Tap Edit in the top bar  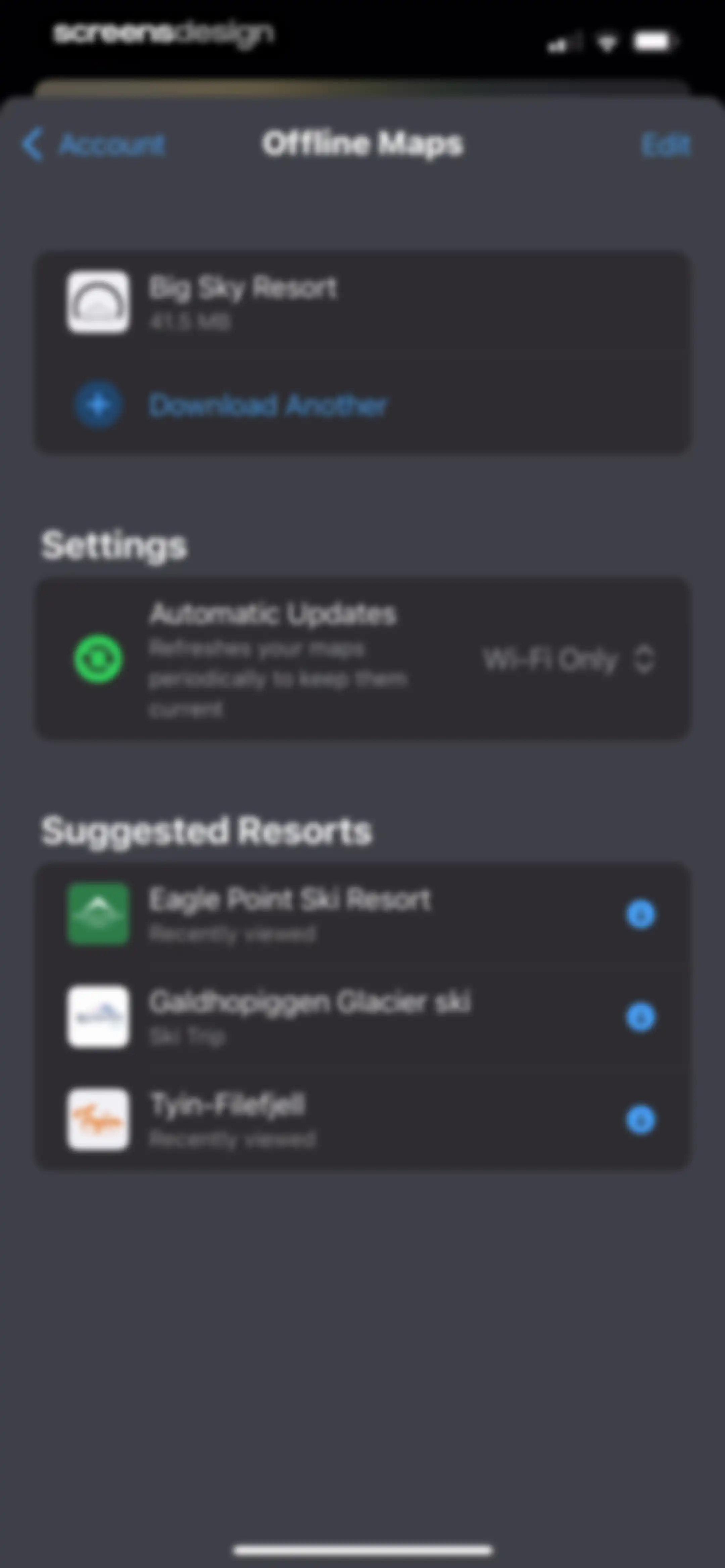tap(666, 144)
